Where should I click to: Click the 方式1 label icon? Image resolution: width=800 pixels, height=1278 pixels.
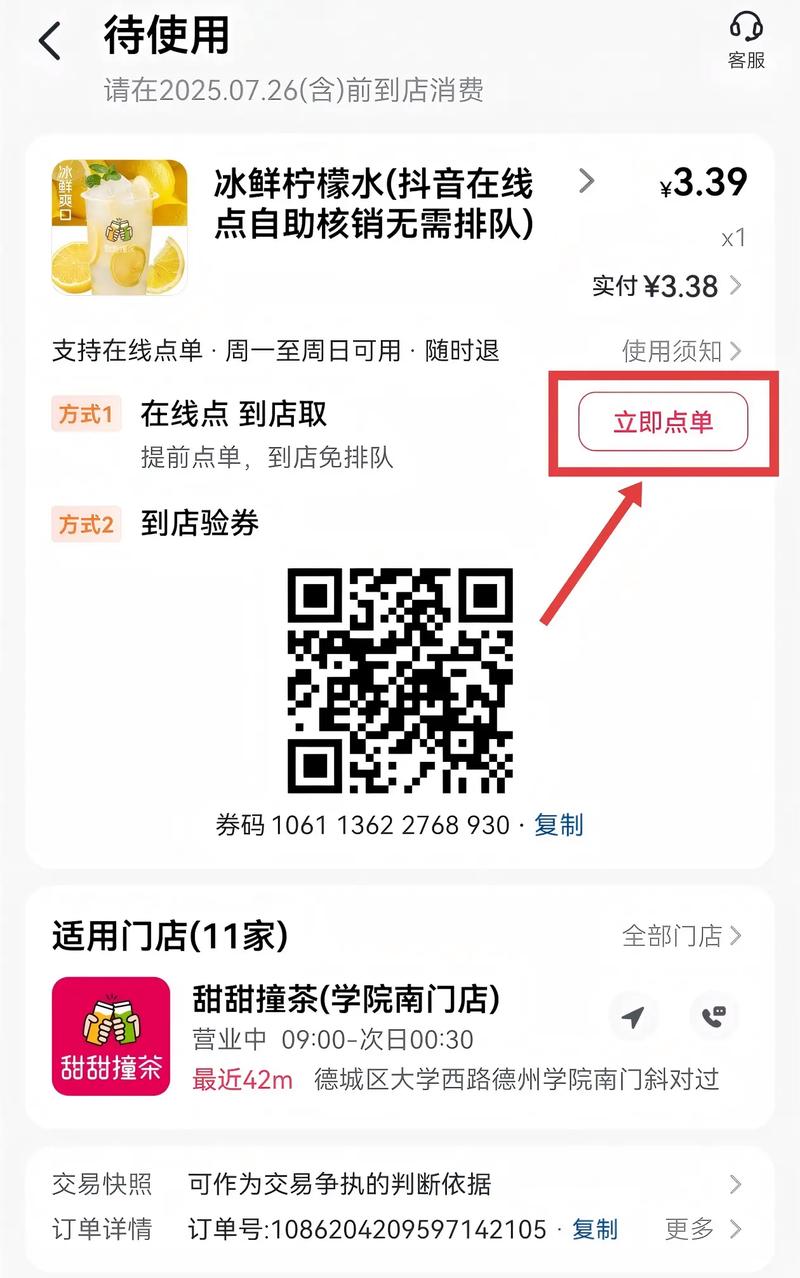[x=86, y=413]
